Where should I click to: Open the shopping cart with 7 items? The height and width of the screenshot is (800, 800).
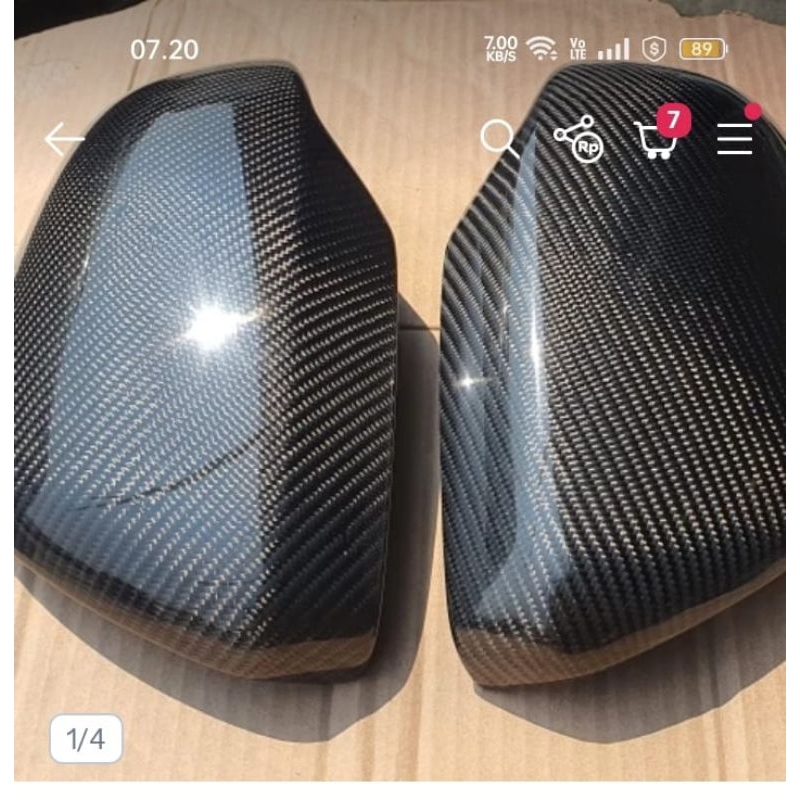pyautogui.click(x=657, y=138)
